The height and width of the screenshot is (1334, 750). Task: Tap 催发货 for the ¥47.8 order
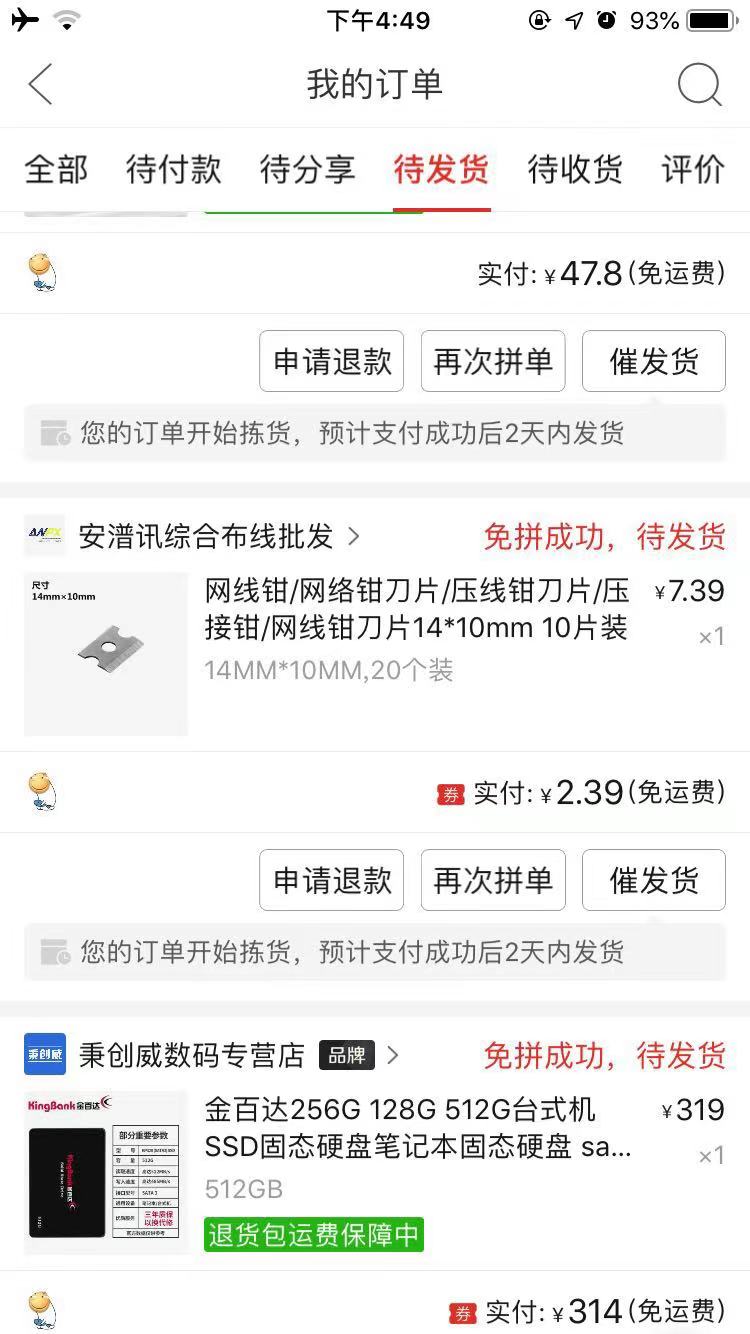pos(654,361)
